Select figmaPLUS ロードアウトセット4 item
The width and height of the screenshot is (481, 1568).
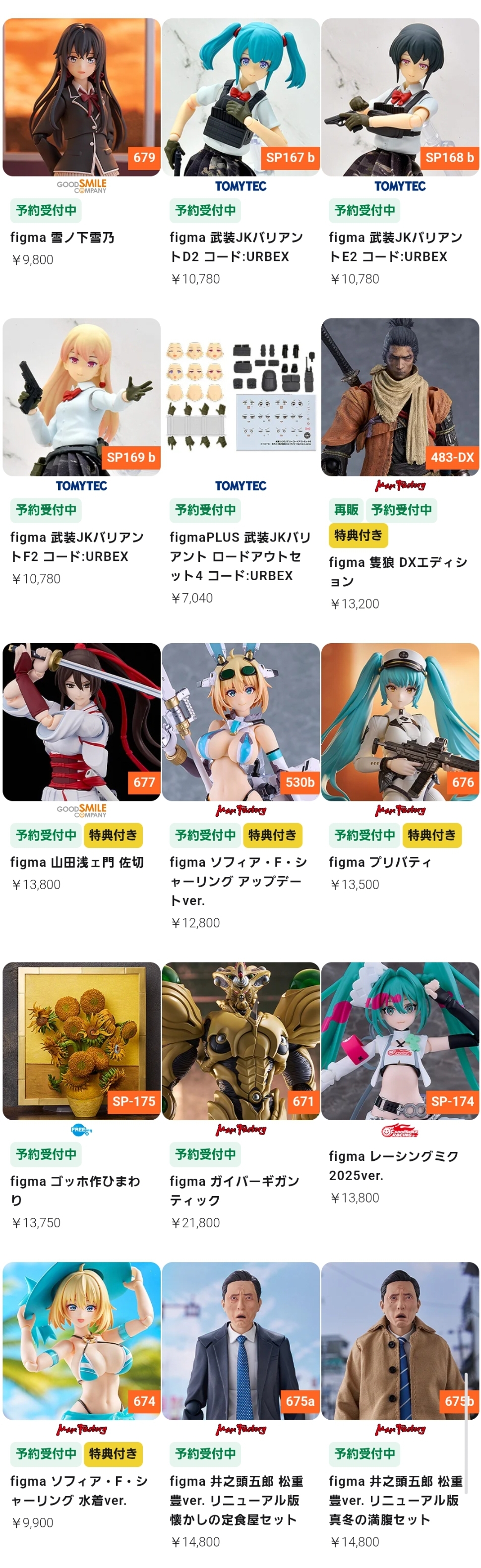240,397
